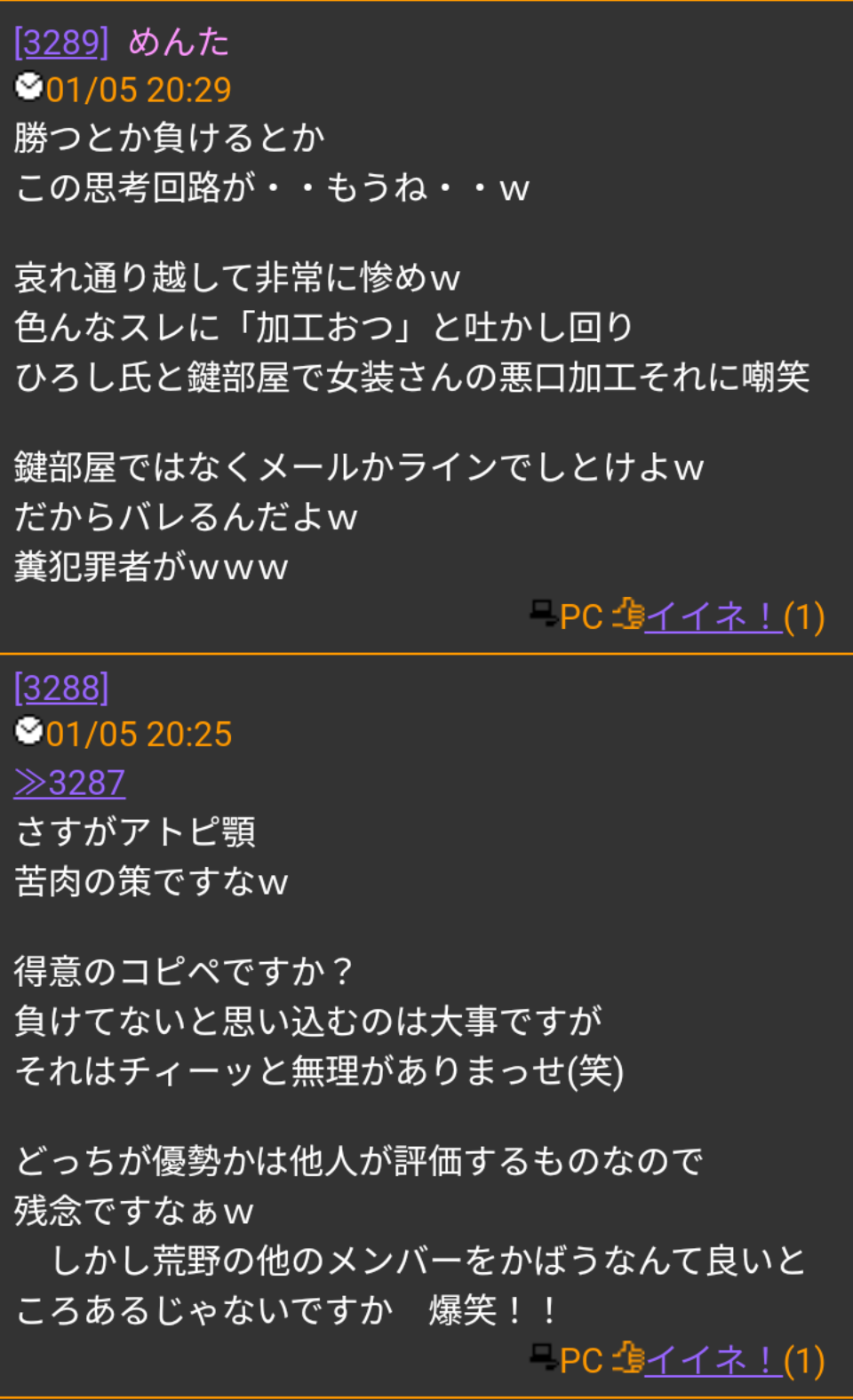Like post 3289 with イイネ！
Screen dimensions: 853x1400
coord(713,616)
